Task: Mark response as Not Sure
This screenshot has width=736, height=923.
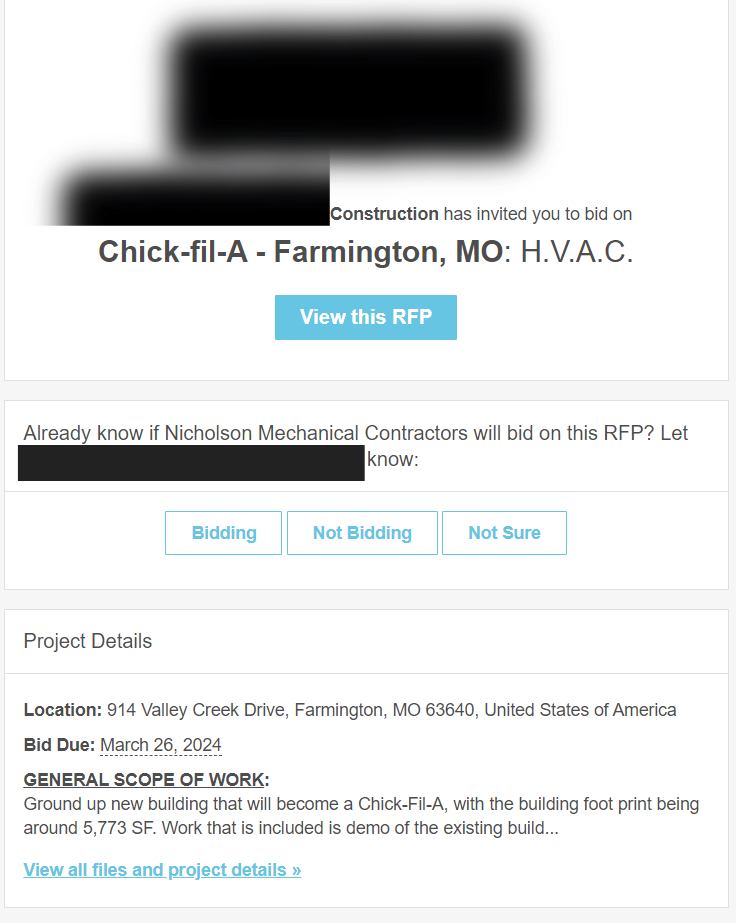Action: coord(504,533)
